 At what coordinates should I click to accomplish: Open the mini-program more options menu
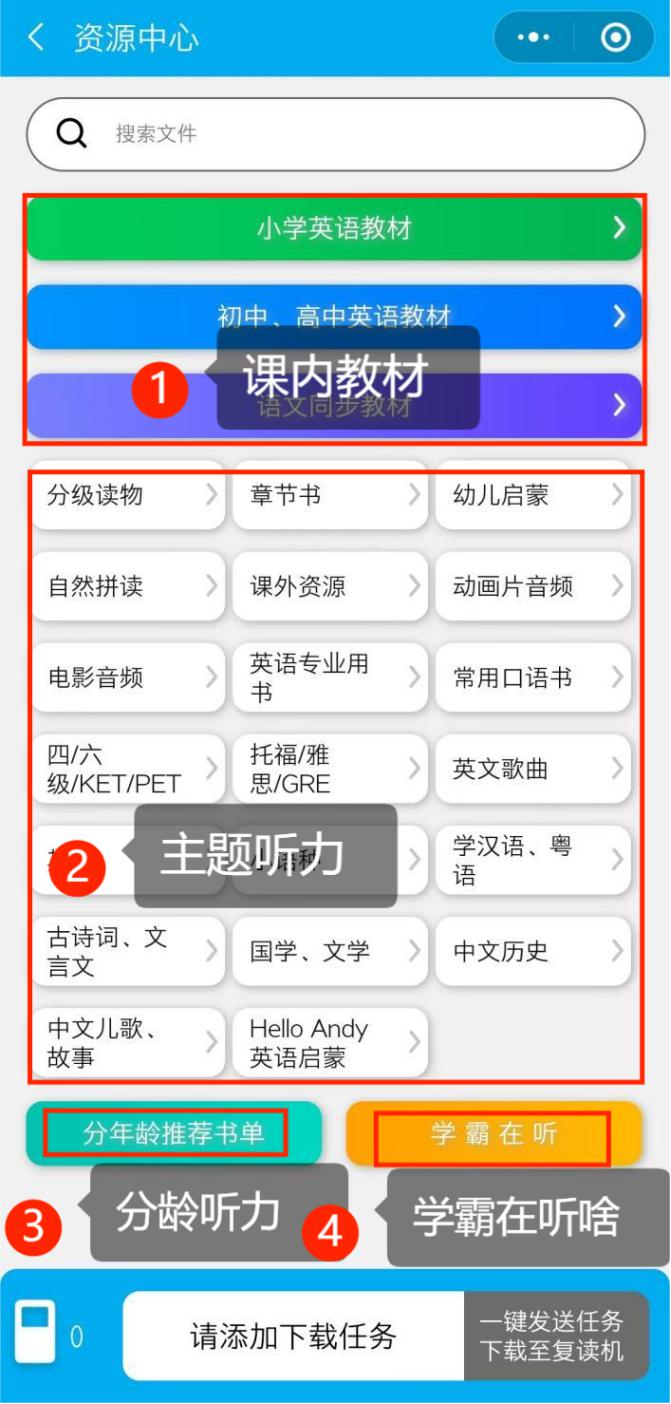click(534, 38)
